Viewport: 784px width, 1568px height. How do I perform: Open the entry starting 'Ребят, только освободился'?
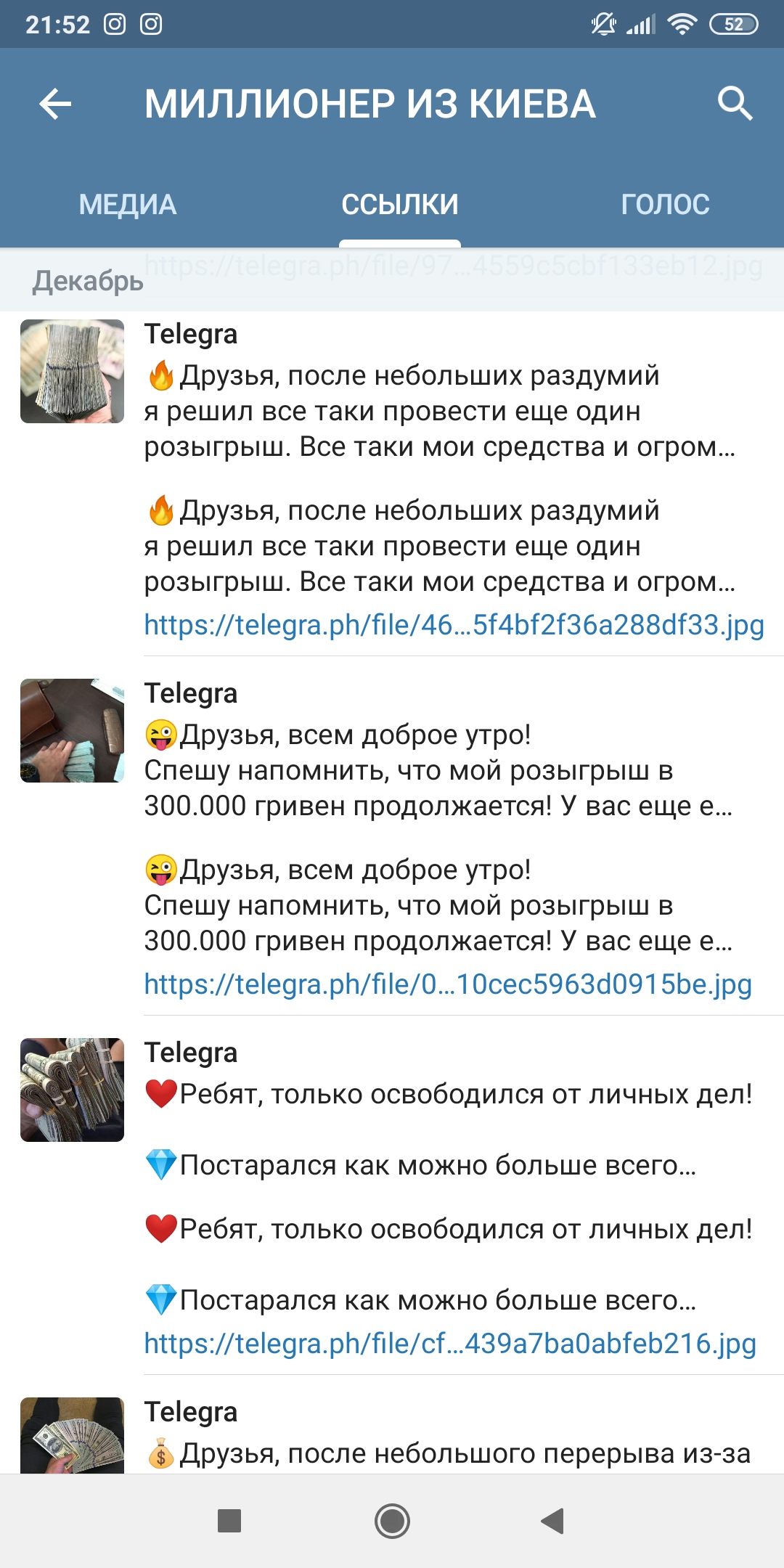coord(392,1195)
